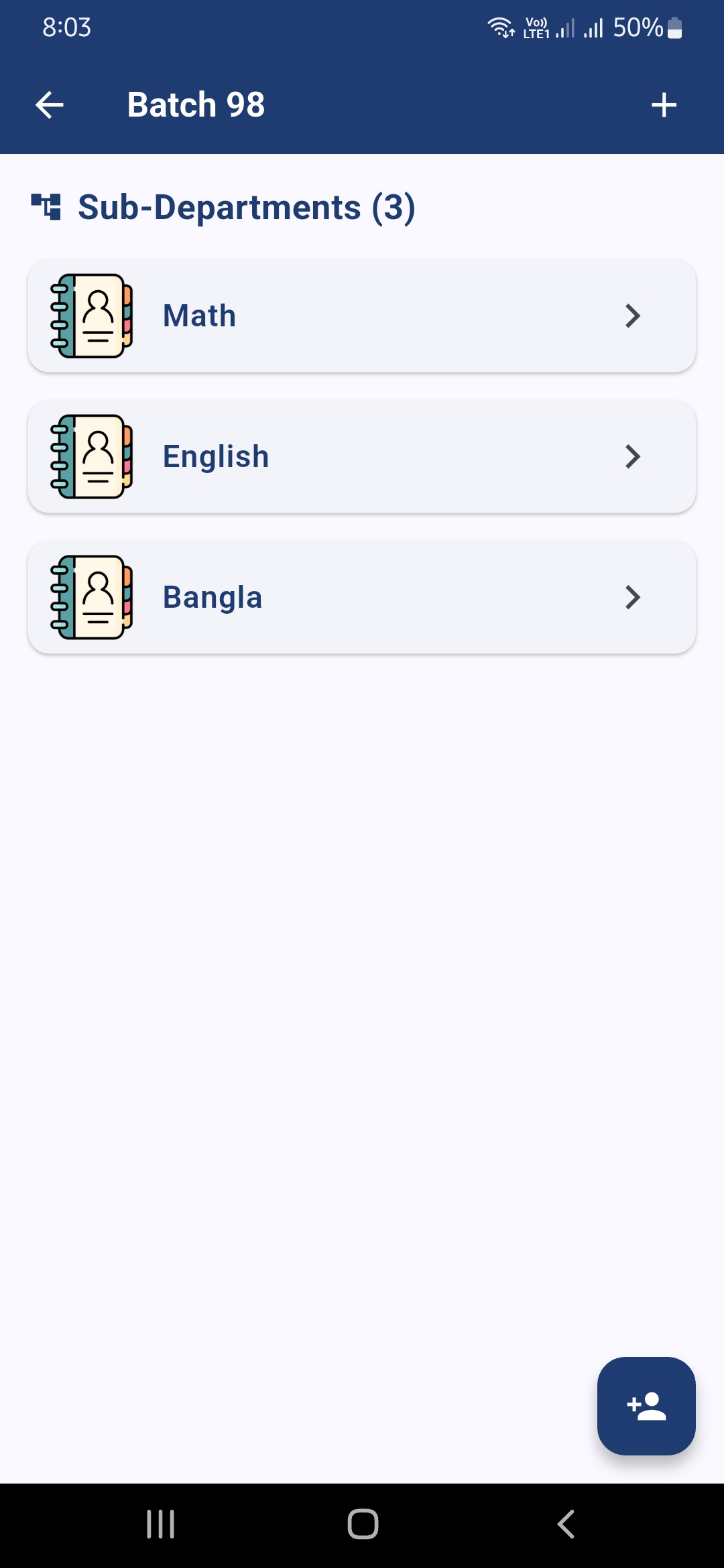This screenshot has height=1568, width=724.
Task: Select the Bangla sub-department row
Action: point(362,597)
